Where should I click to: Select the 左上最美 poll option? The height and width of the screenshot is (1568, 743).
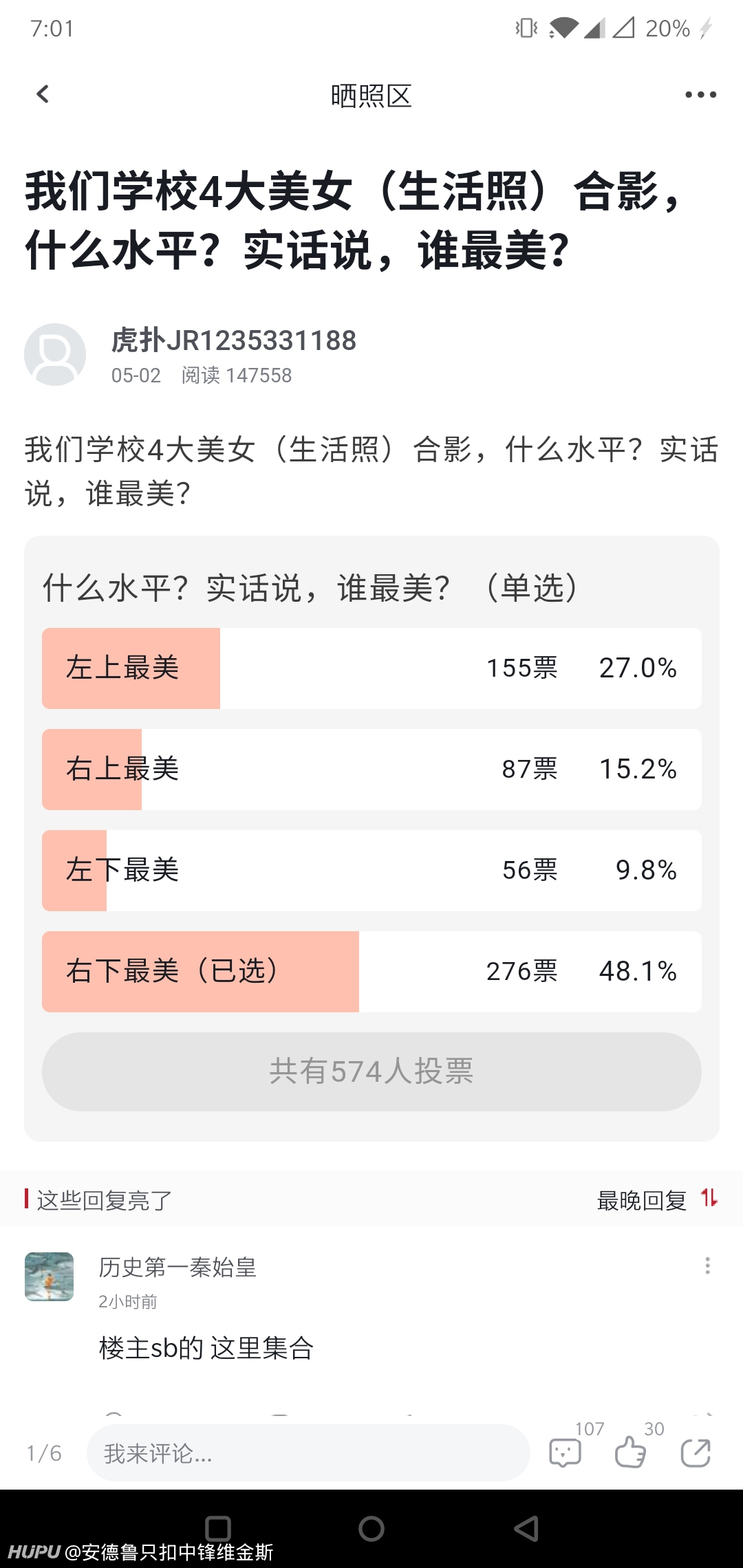pos(371,668)
